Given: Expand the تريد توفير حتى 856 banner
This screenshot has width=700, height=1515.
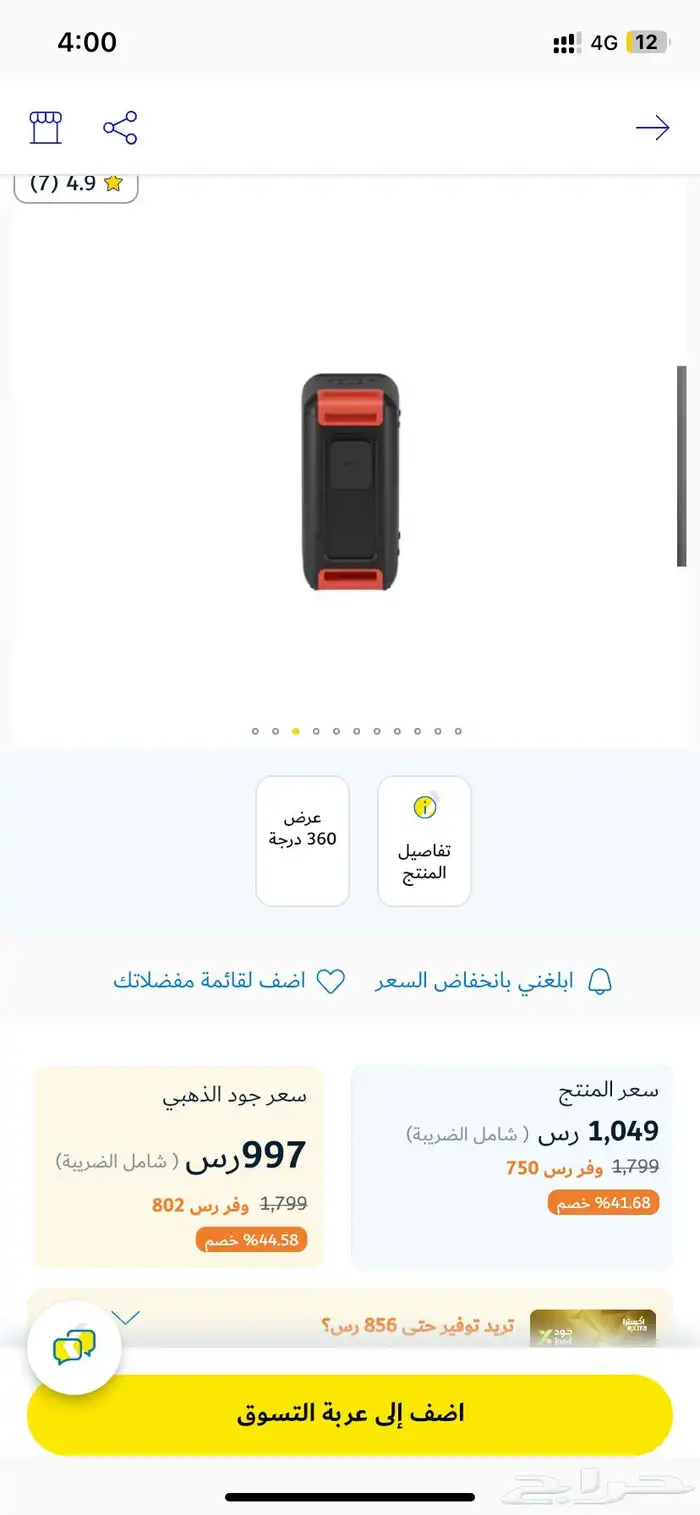Looking at the screenshot, I should pyautogui.click(x=127, y=1318).
